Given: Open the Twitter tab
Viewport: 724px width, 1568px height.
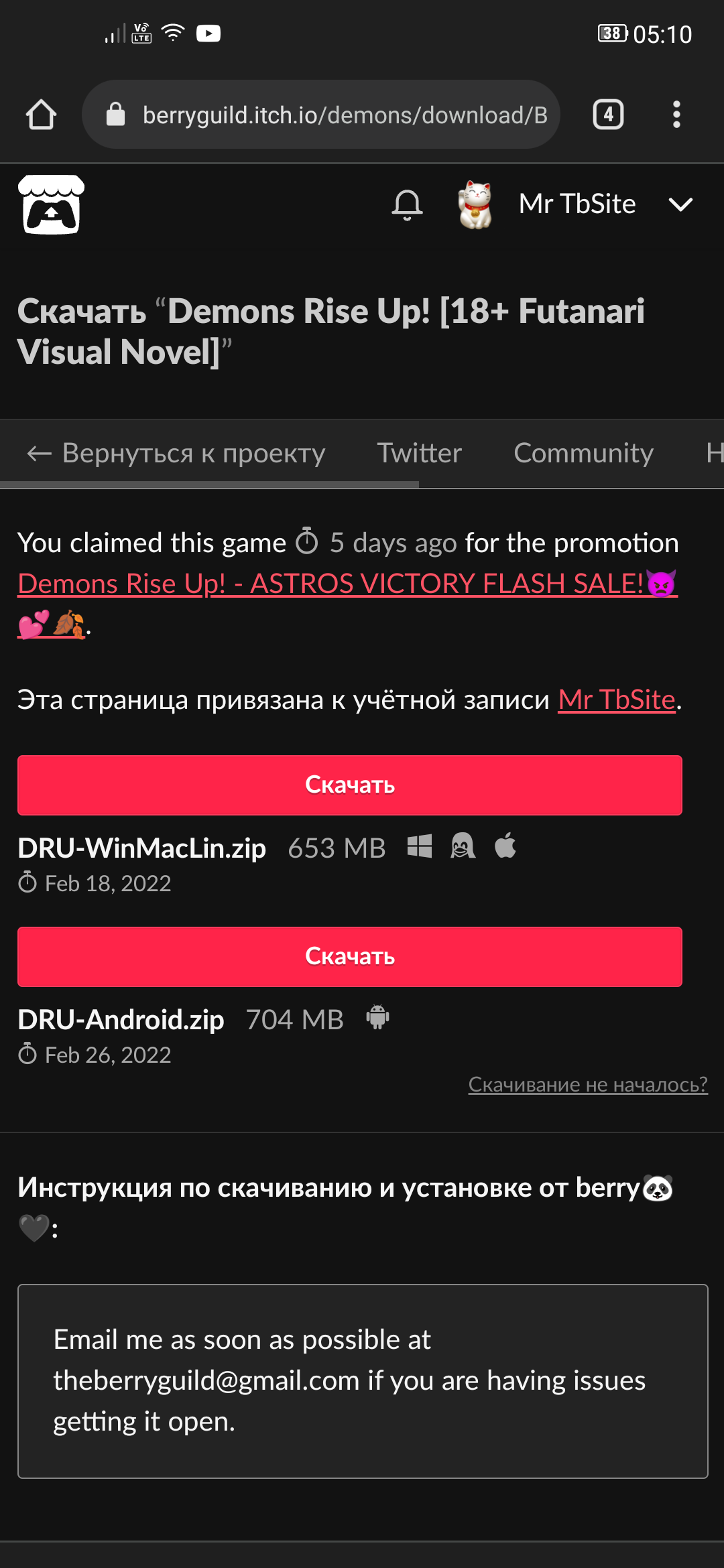Looking at the screenshot, I should pos(419,454).
